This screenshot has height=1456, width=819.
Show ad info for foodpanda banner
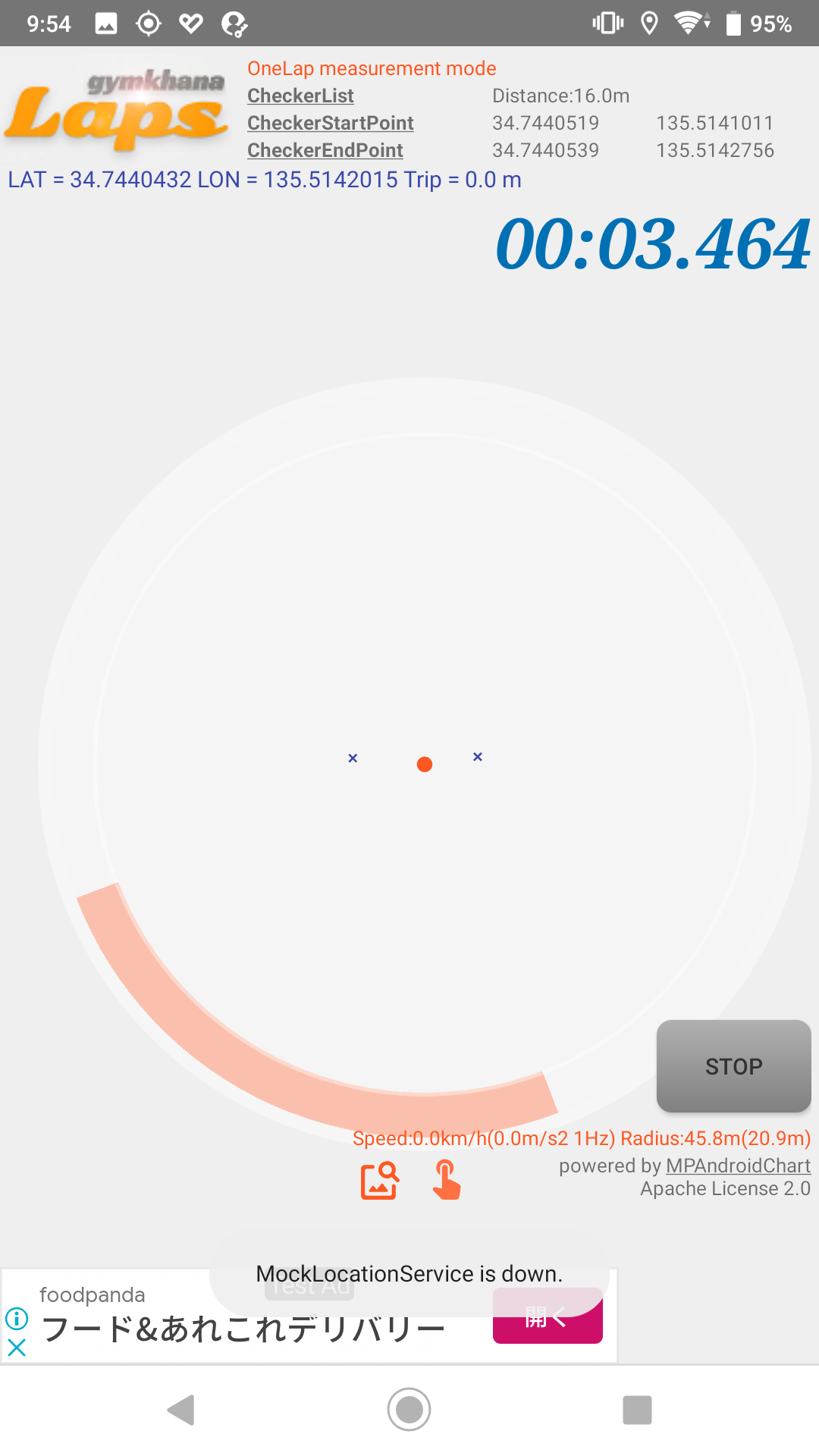pyautogui.click(x=17, y=1319)
